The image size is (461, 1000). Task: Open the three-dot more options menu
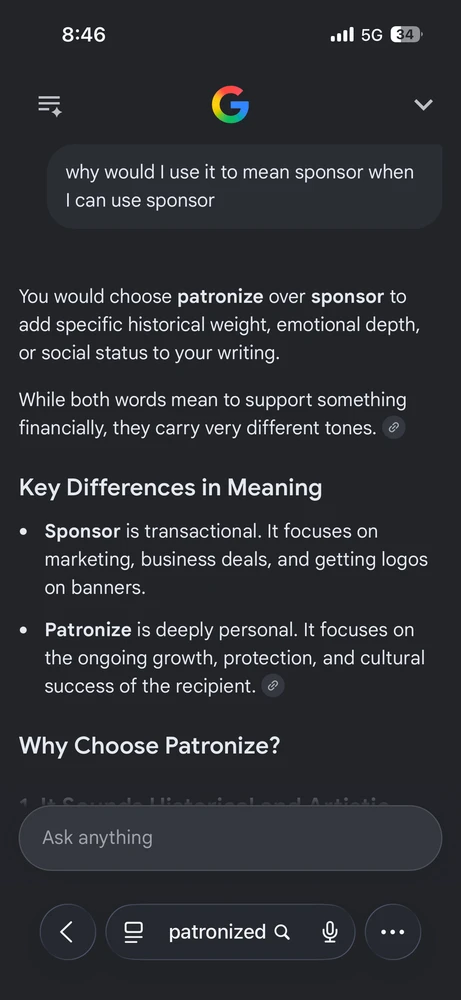393,932
